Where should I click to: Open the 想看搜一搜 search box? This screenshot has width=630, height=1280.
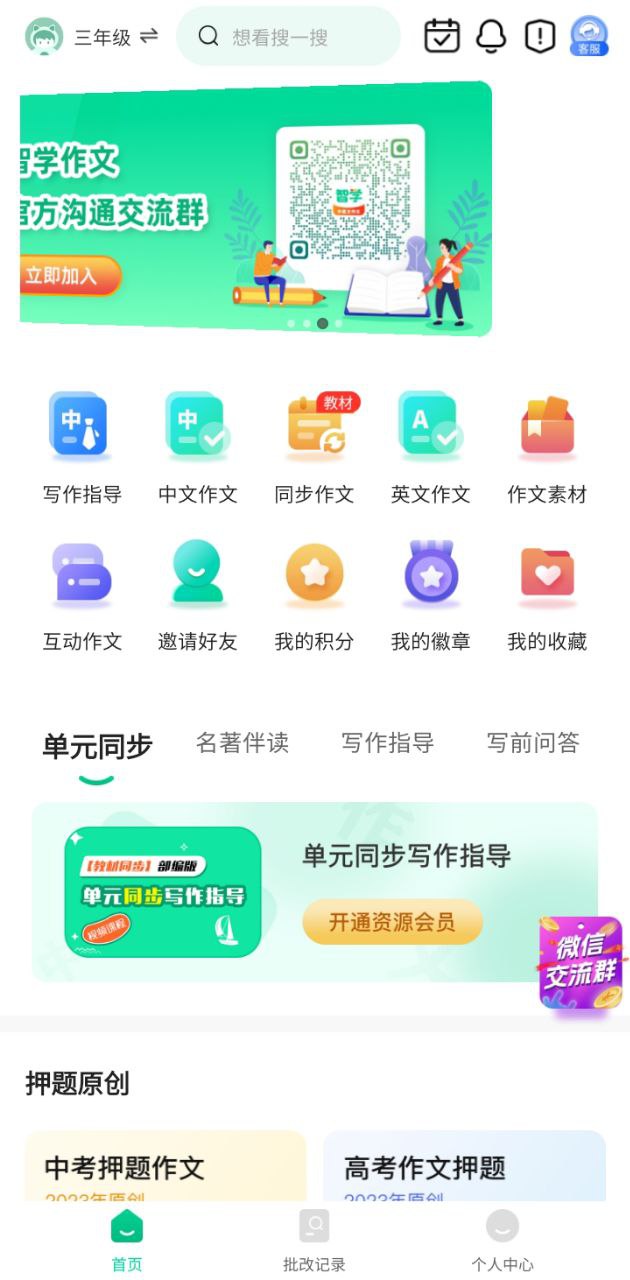pyautogui.click(x=288, y=37)
